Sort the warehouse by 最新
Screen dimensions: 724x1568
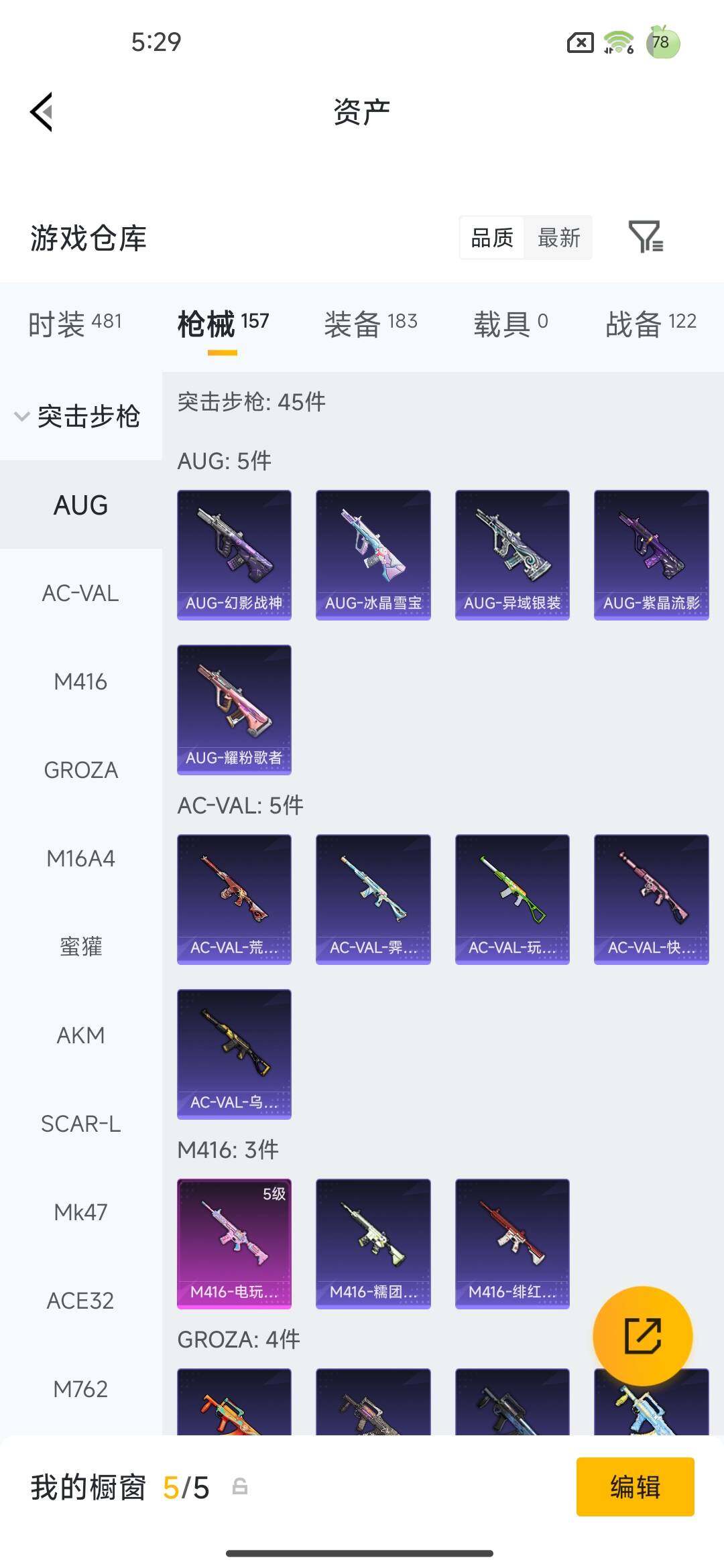pyautogui.click(x=558, y=238)
